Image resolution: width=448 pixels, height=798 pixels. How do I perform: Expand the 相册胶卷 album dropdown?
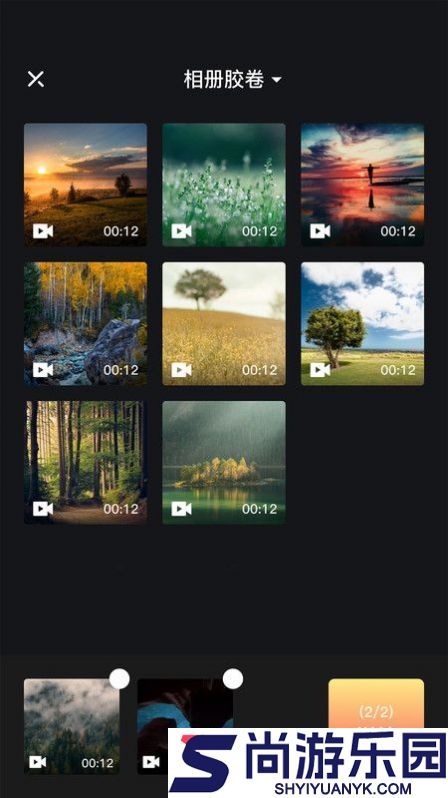click(x=232, y=79)
